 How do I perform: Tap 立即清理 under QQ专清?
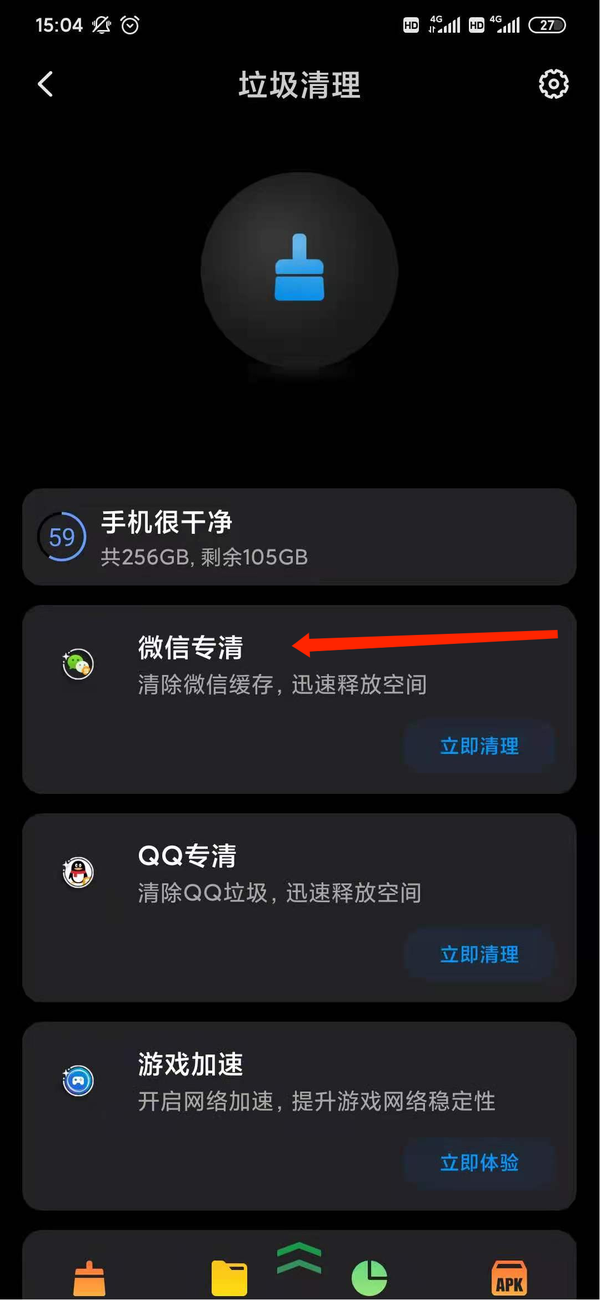point(479,954)
